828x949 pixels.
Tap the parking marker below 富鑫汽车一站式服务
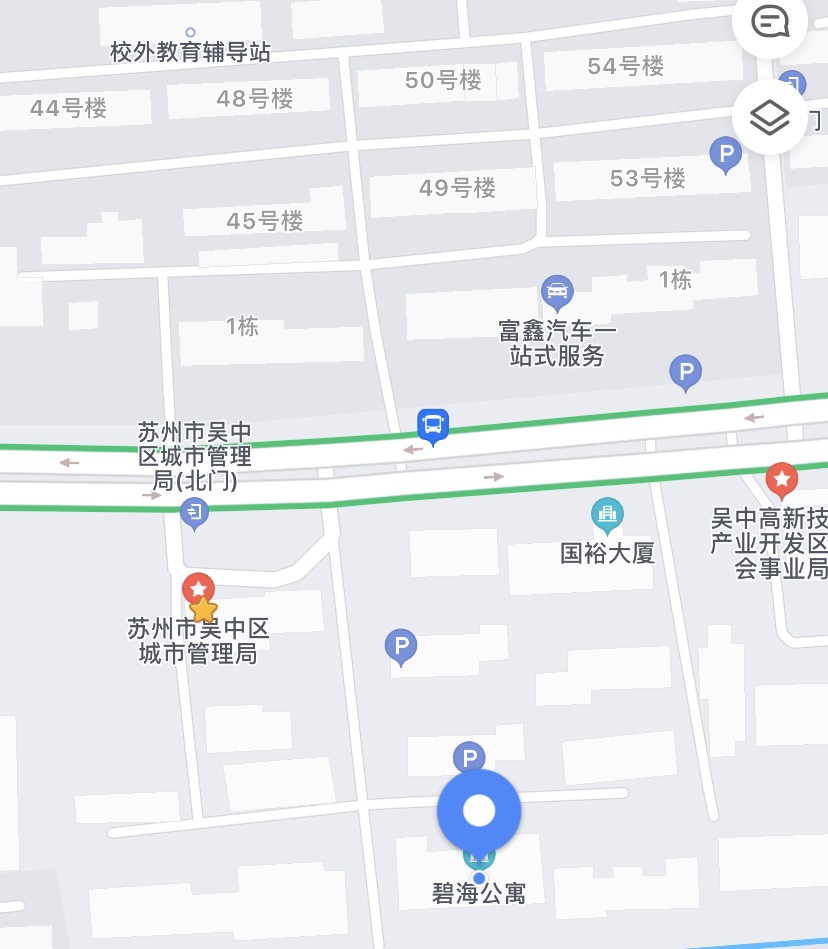point(685,373)
